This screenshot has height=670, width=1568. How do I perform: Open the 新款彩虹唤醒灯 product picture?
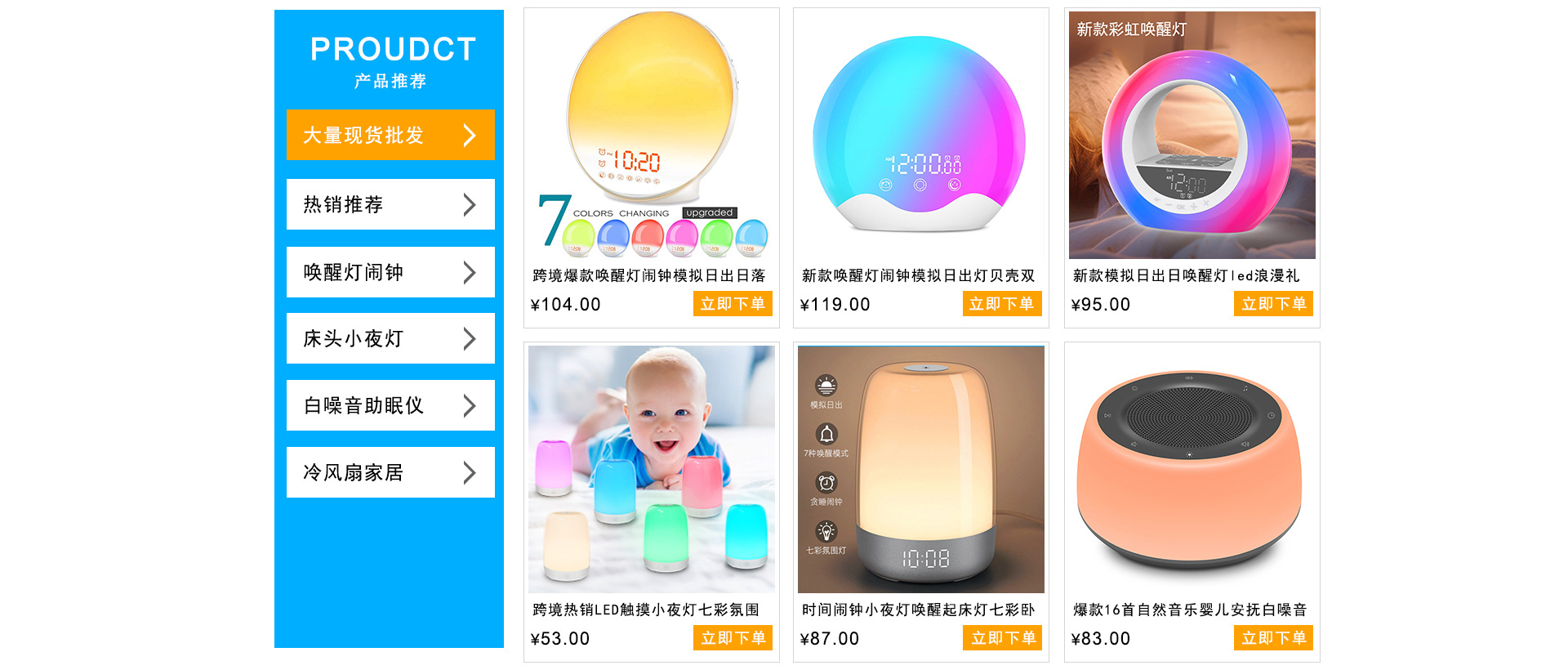(1192, 135)
